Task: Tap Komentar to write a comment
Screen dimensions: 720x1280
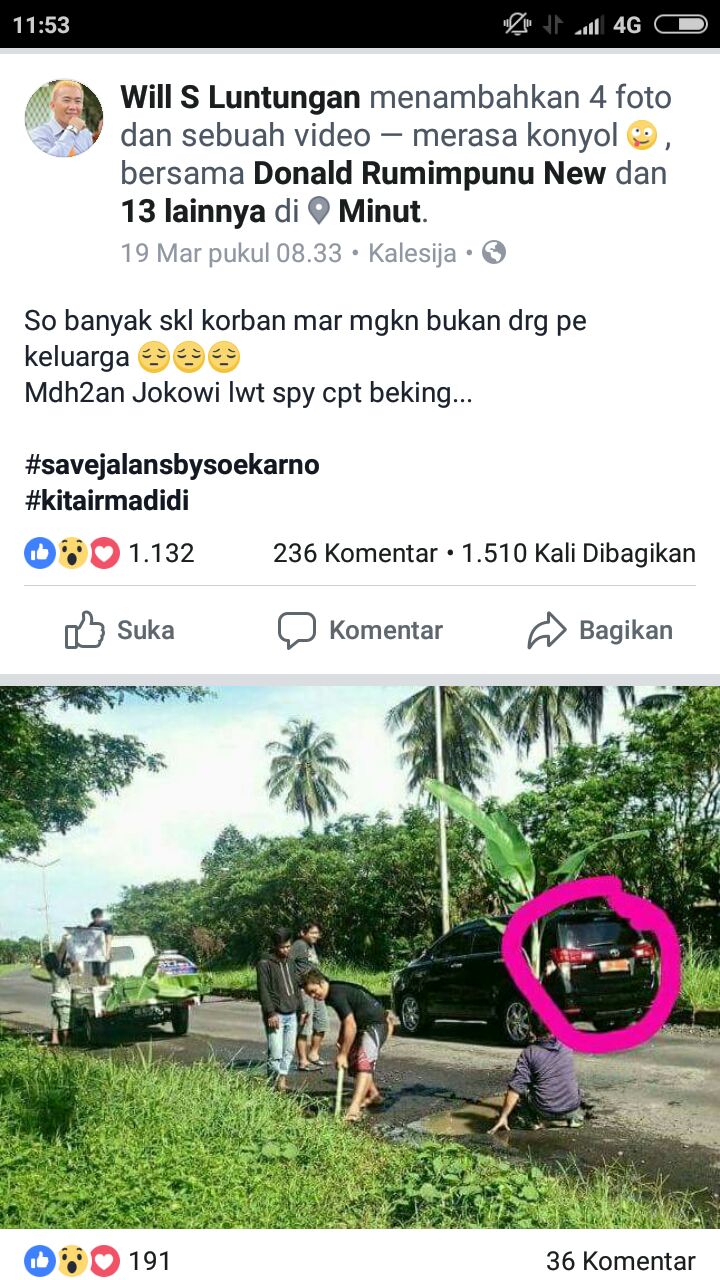Action: [x=360, y=630]
